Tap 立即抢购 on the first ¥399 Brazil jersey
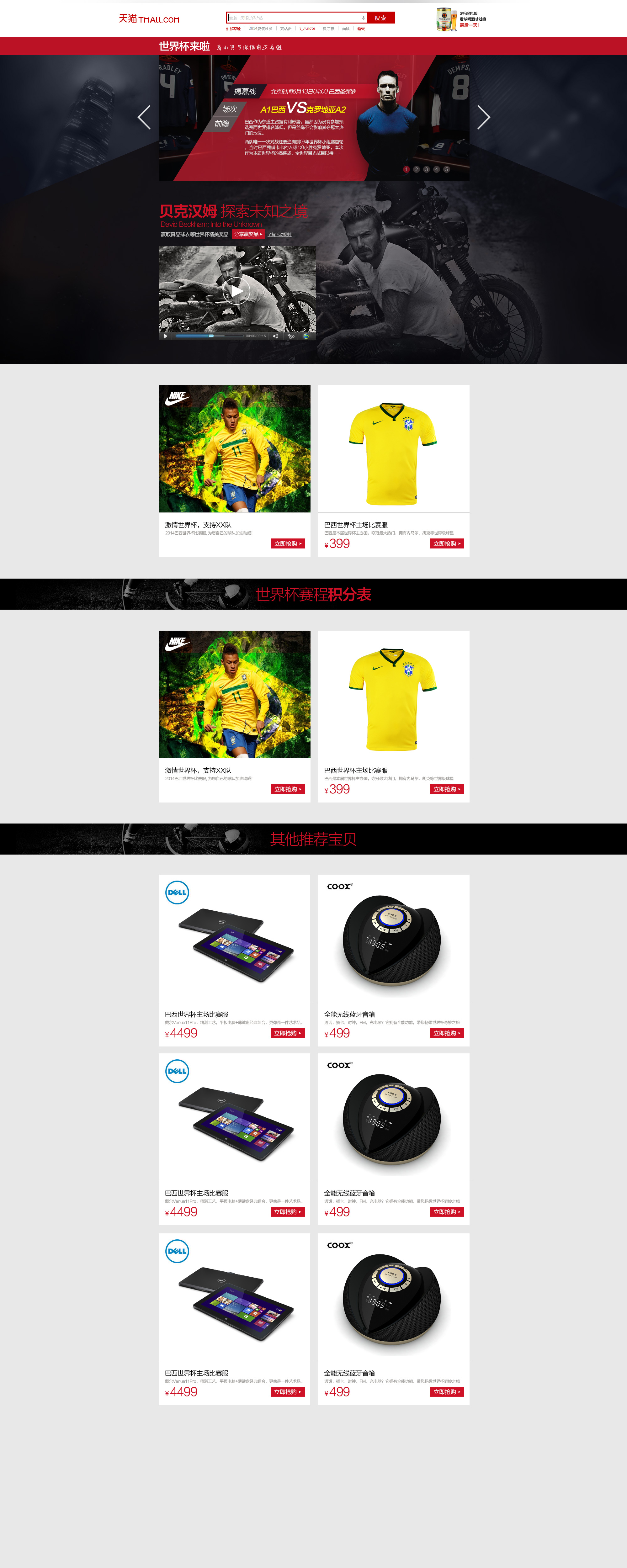The height and width of the screenshot is (1568, 627). (x=447, y=543)
